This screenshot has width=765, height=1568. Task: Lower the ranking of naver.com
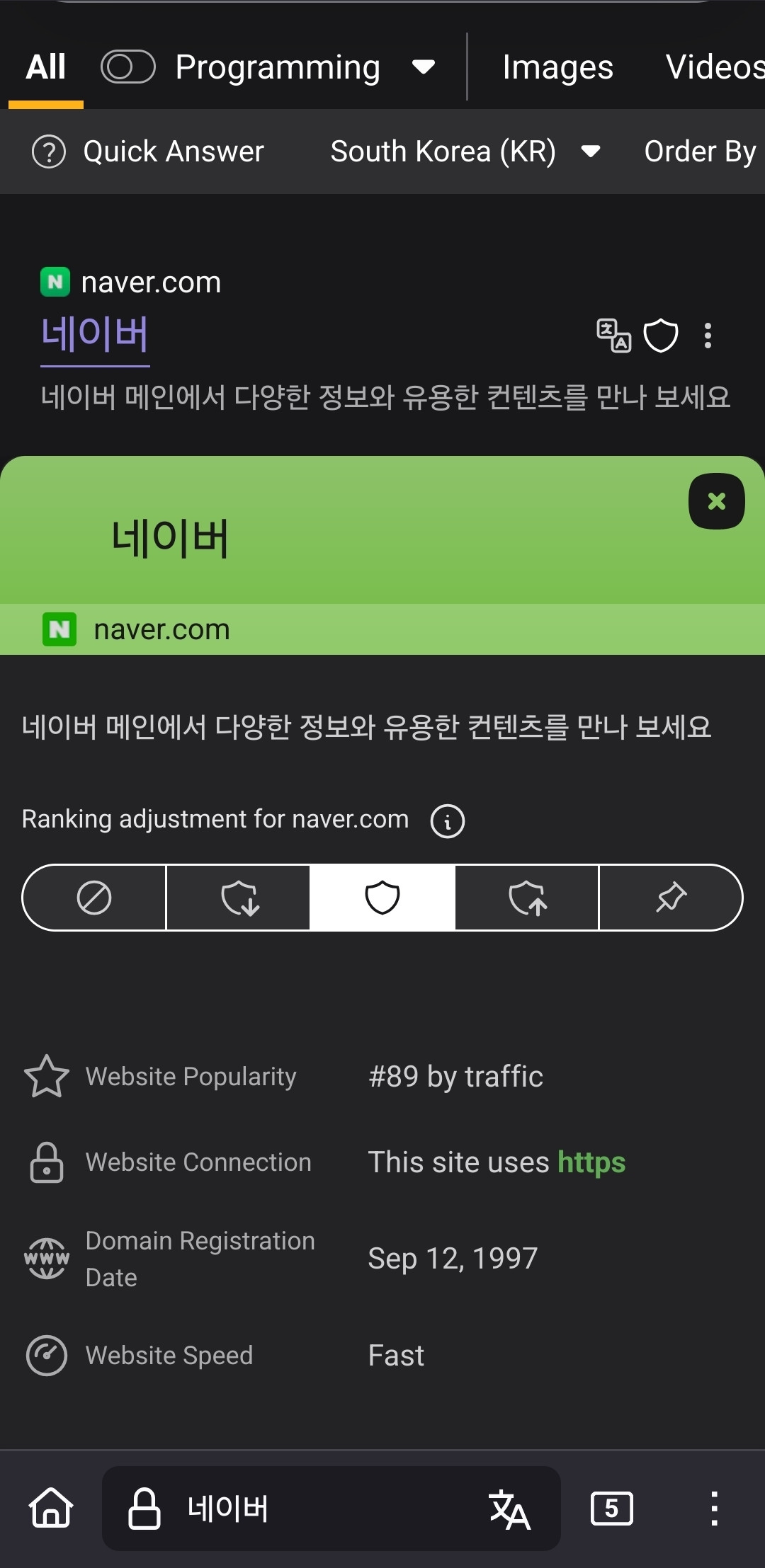[x=239, y=898]
